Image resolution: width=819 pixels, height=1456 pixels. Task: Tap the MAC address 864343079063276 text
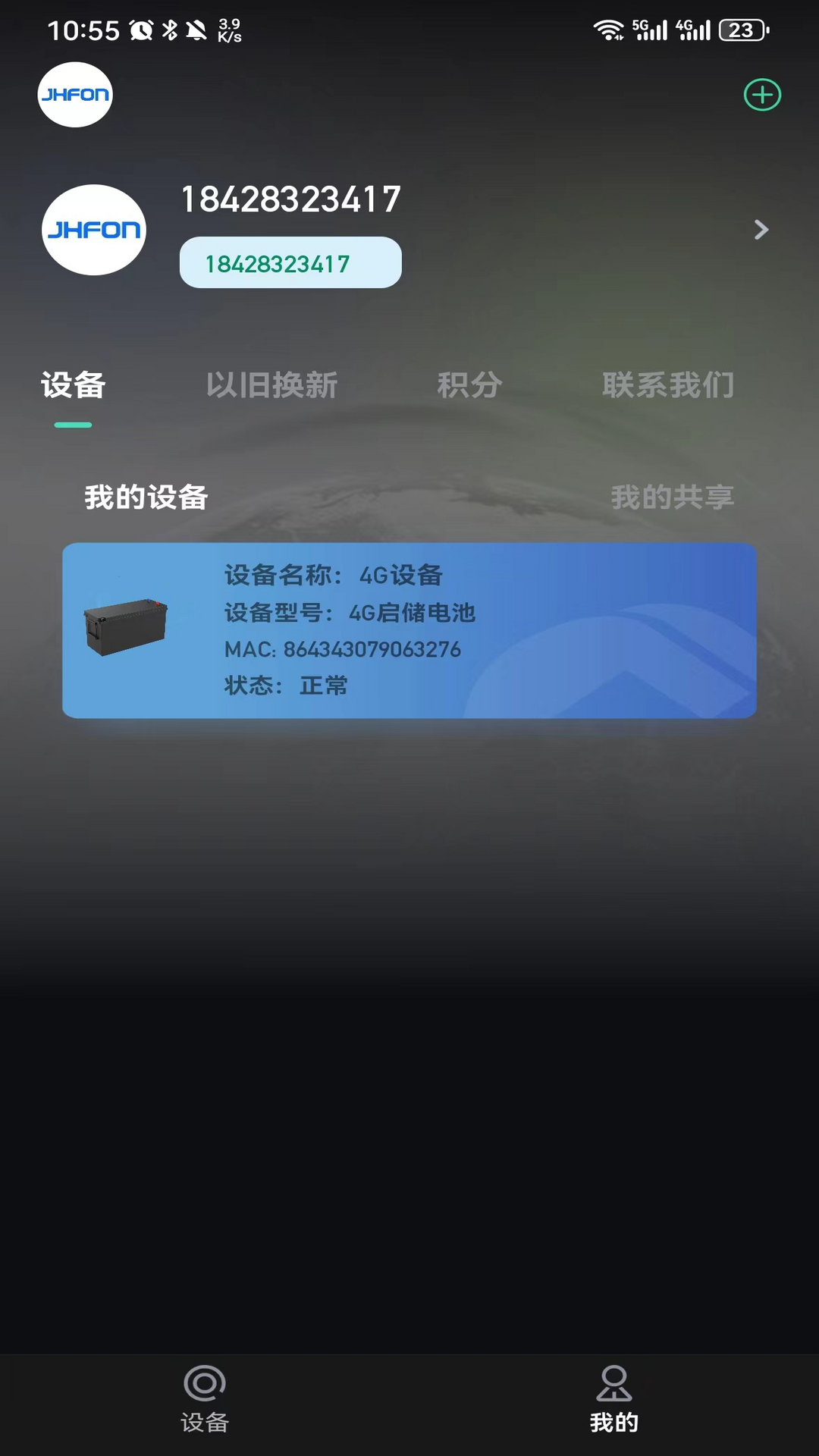coord(343,649)
